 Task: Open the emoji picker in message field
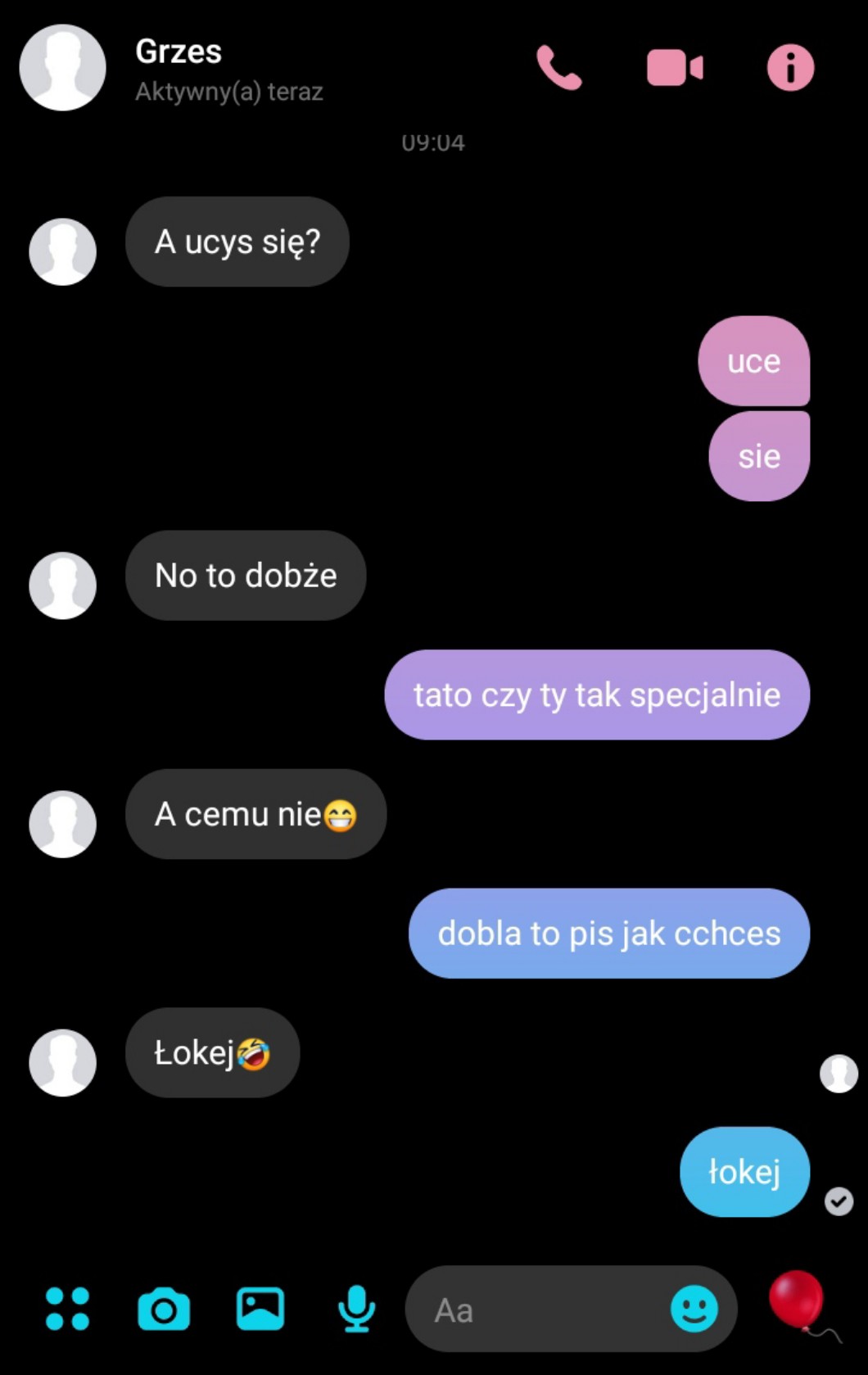[x=694, y=1309]
